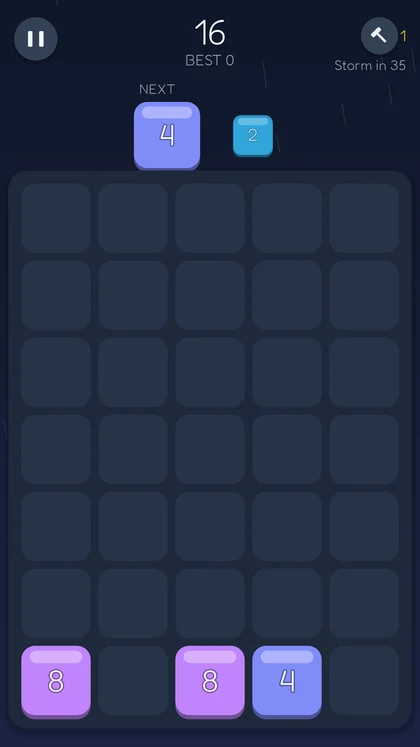Tap the 4 tile on the board's bottom row
Screen dimensions: 420x747
point(287,682)
